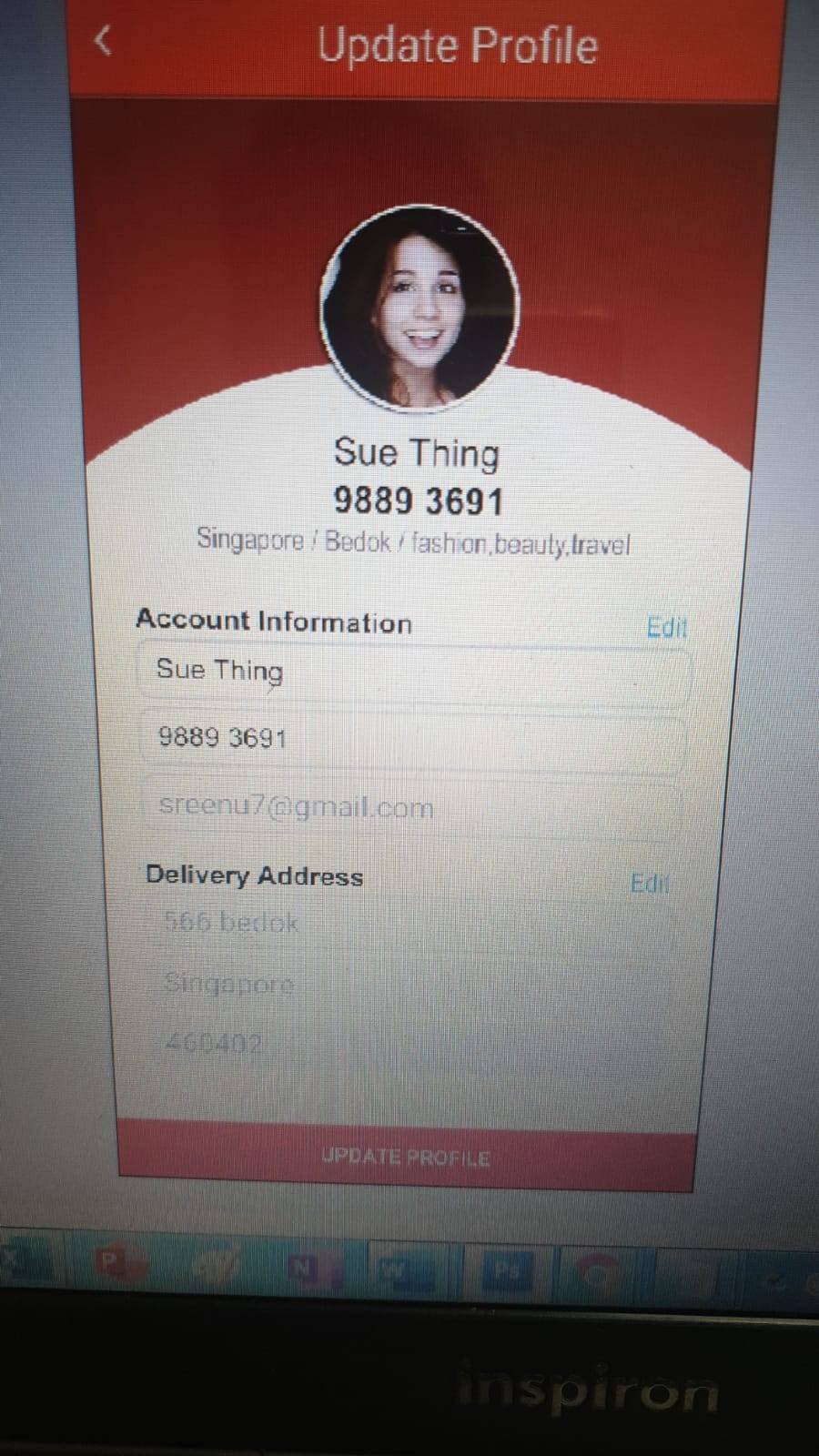Edit the Delivery Address section

click(650, 884)
